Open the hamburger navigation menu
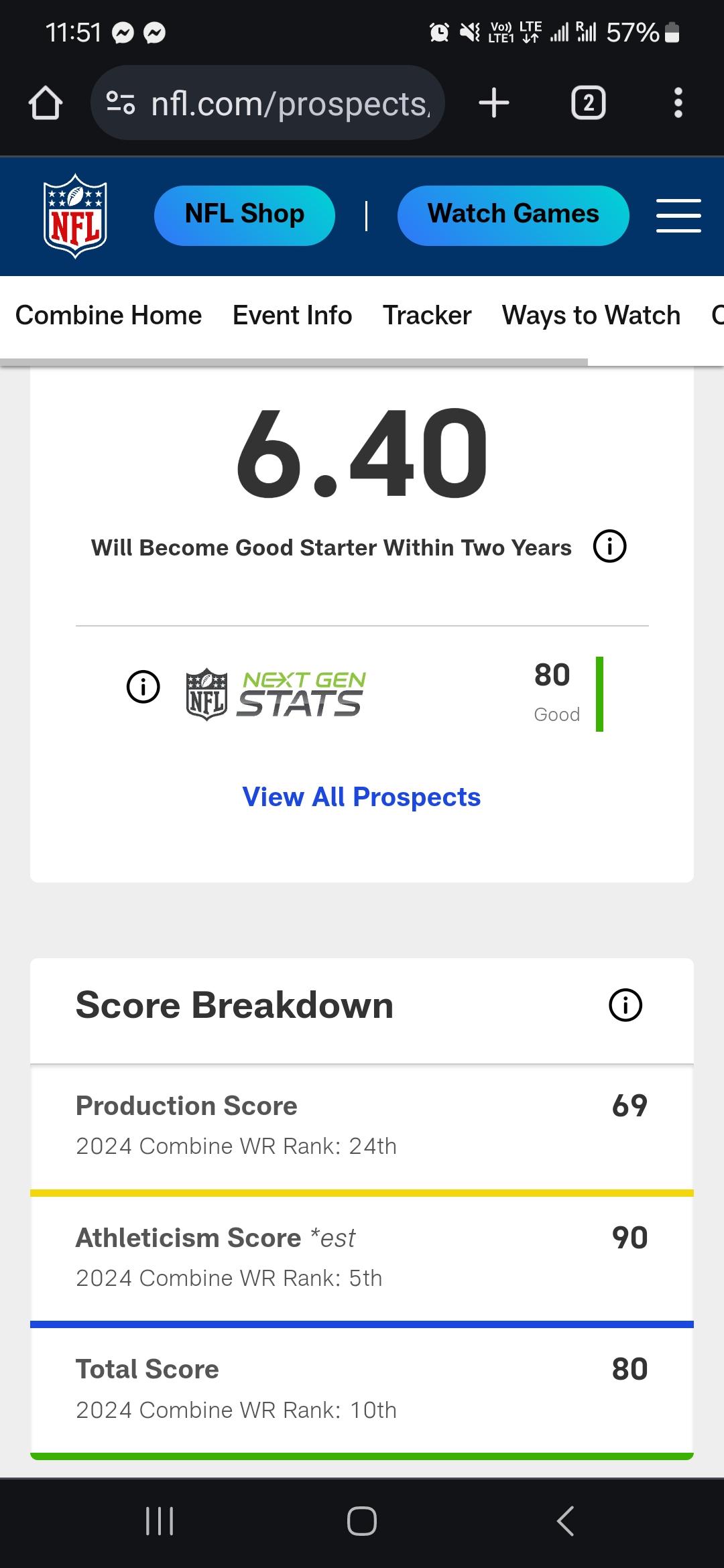The height and width of the screenshot is (1568, 724). [678, 216]
